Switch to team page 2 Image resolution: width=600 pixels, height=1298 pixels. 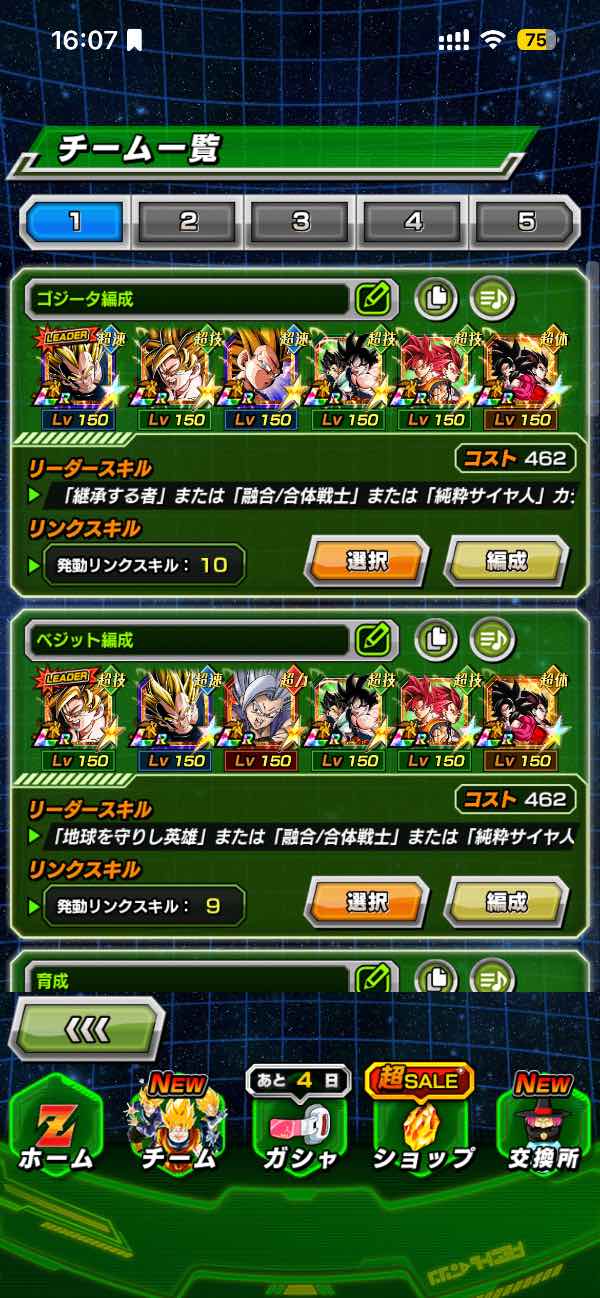click(x=188, y=222)
